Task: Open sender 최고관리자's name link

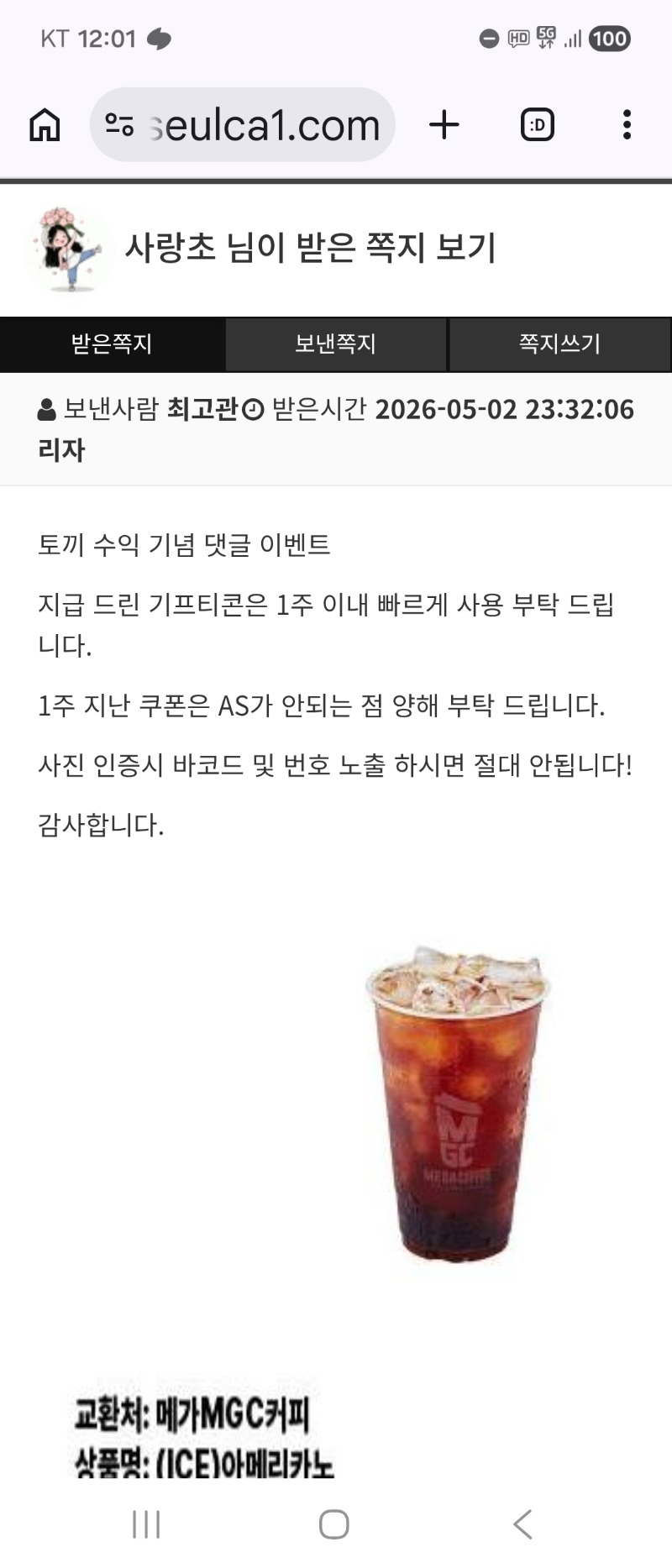Action: [x=202, y=410]
